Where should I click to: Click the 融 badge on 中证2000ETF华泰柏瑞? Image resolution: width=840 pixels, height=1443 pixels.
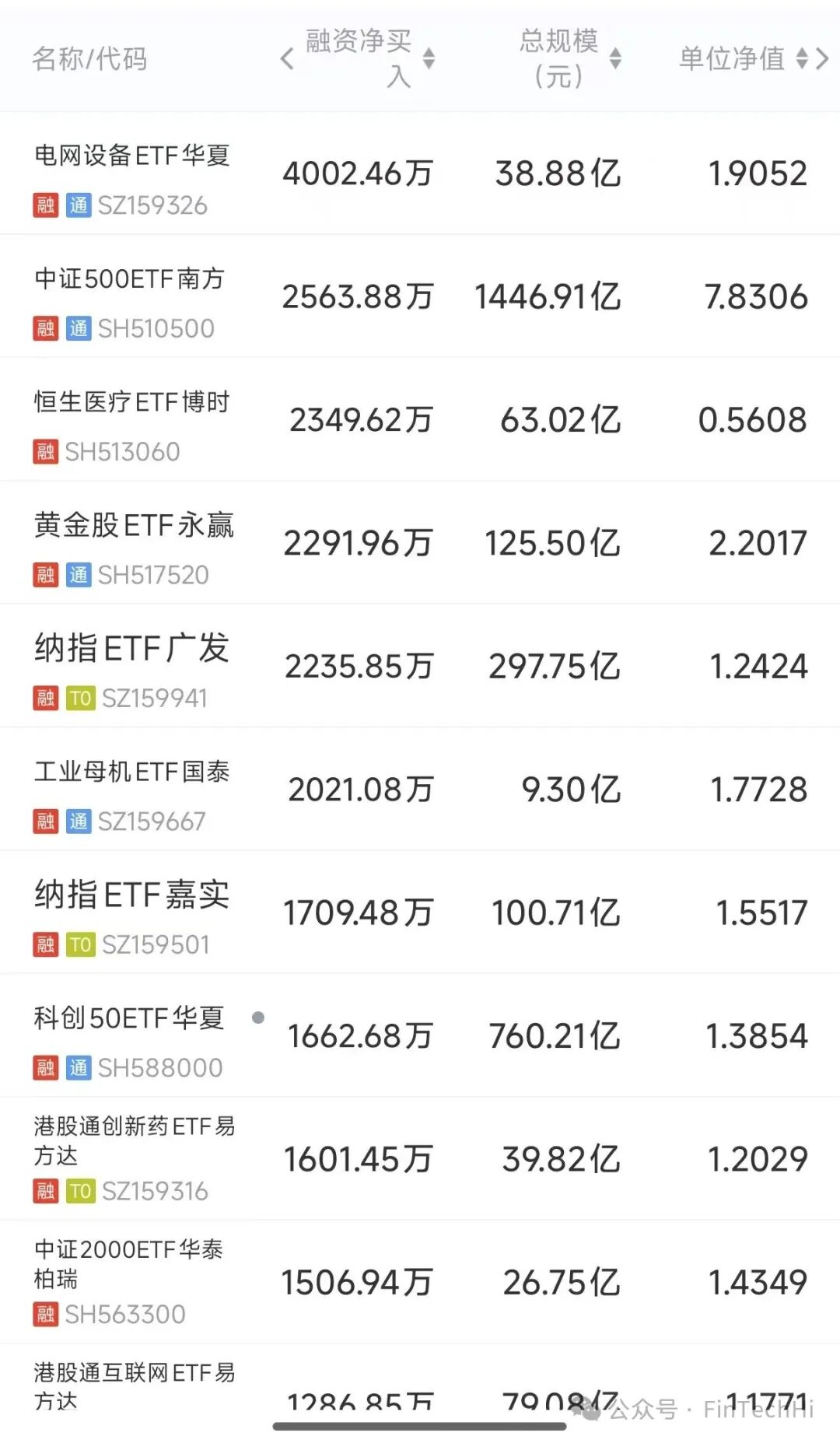click(47, 1314)
